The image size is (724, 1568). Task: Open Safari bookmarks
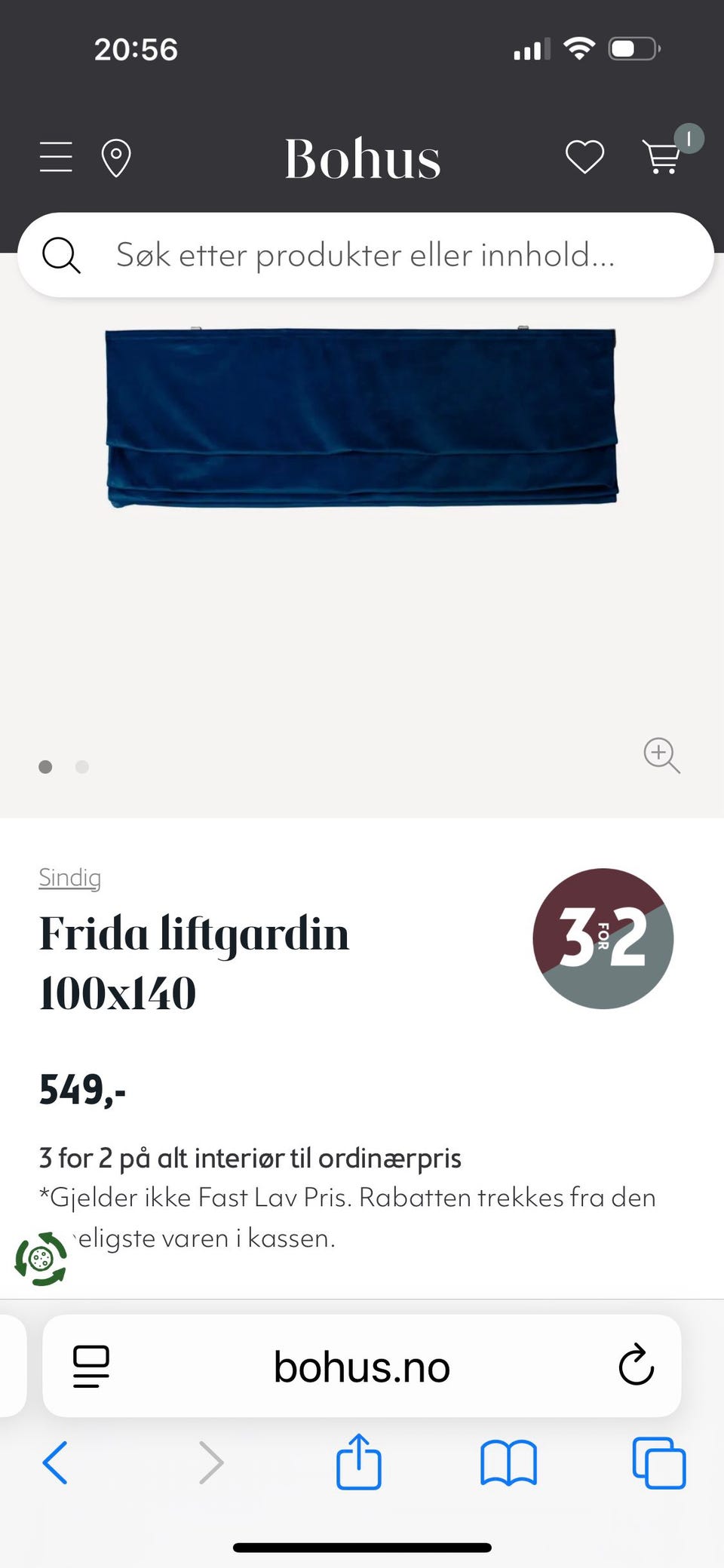pos(508,1463)
